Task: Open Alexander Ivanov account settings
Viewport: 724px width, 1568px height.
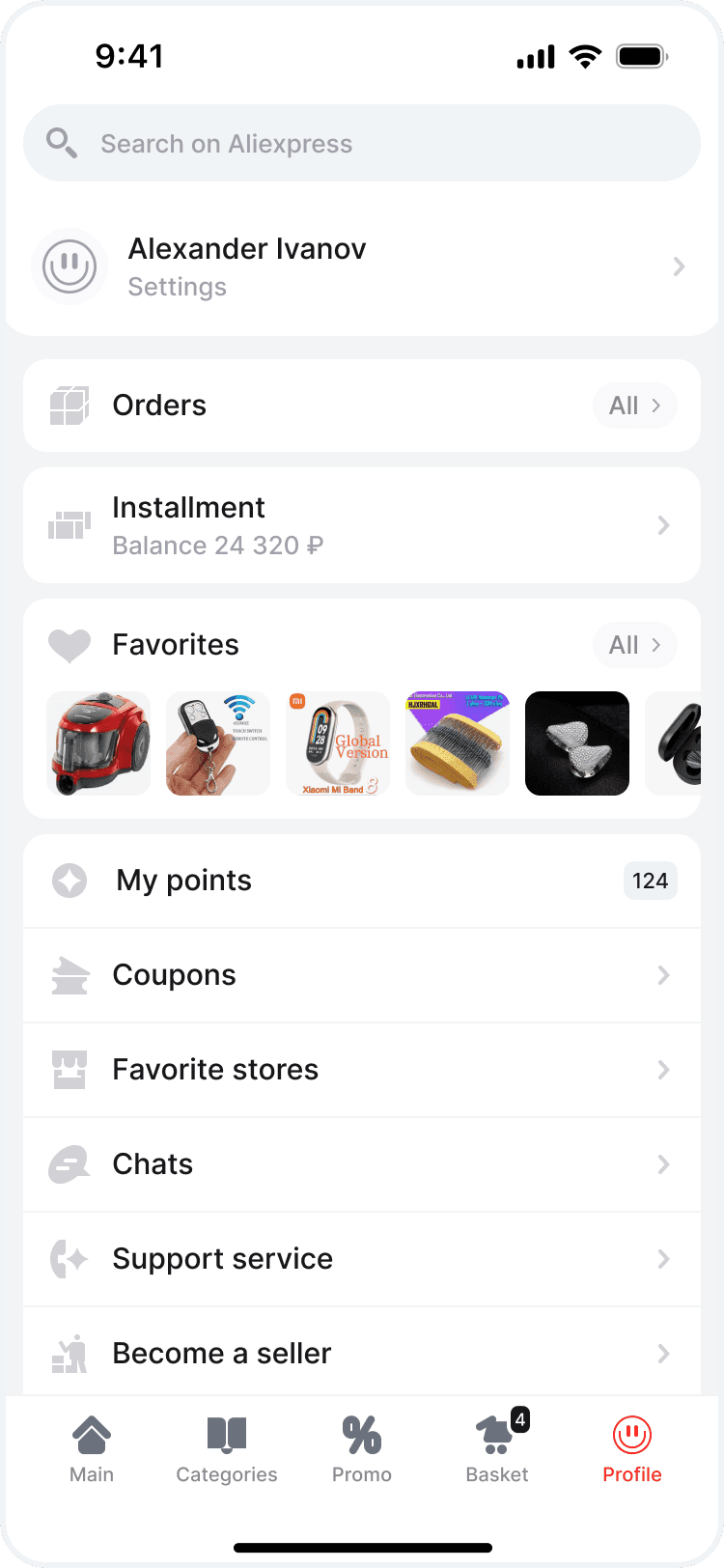Action: tap(362, 266)
